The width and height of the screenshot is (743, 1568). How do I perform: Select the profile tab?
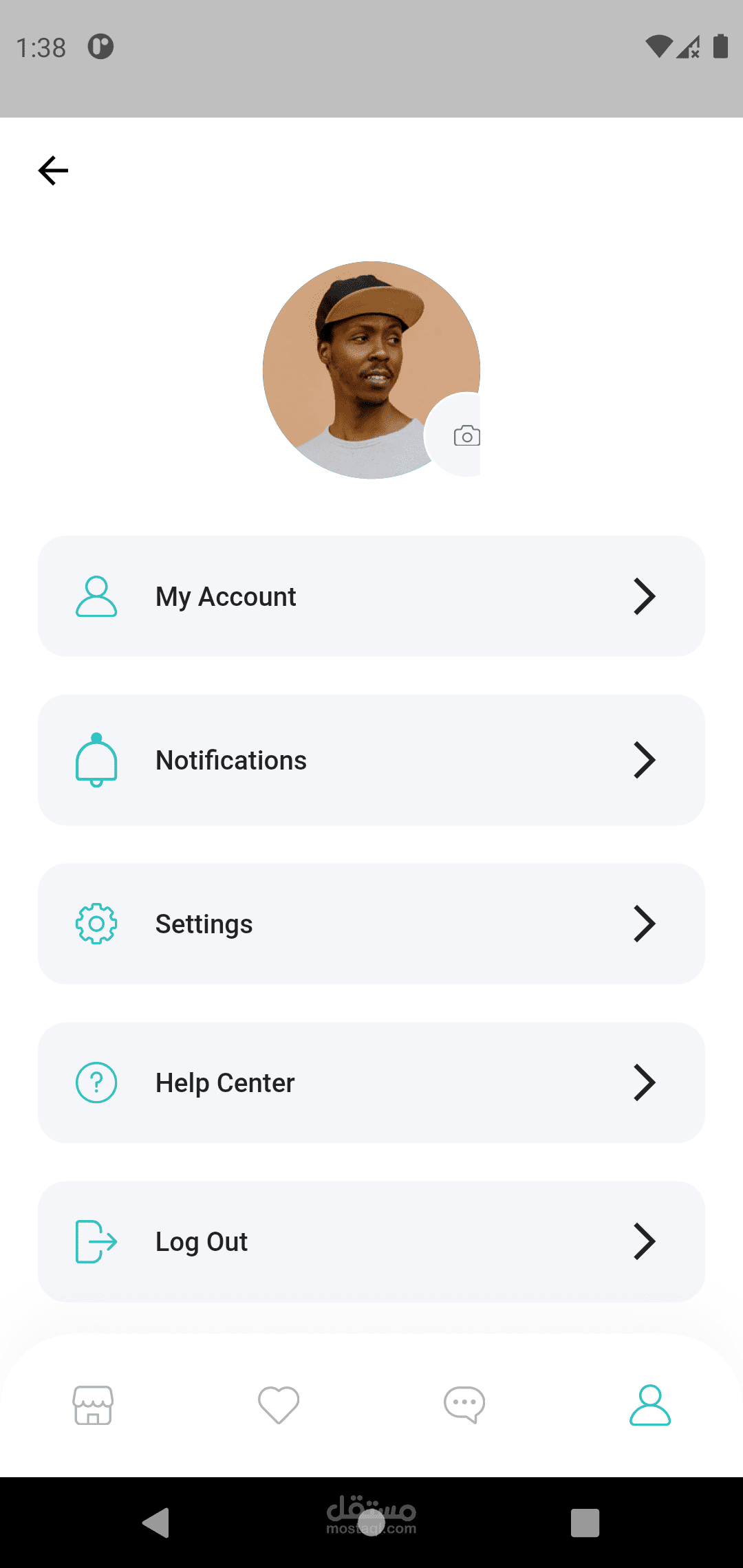click(650, 1404)
